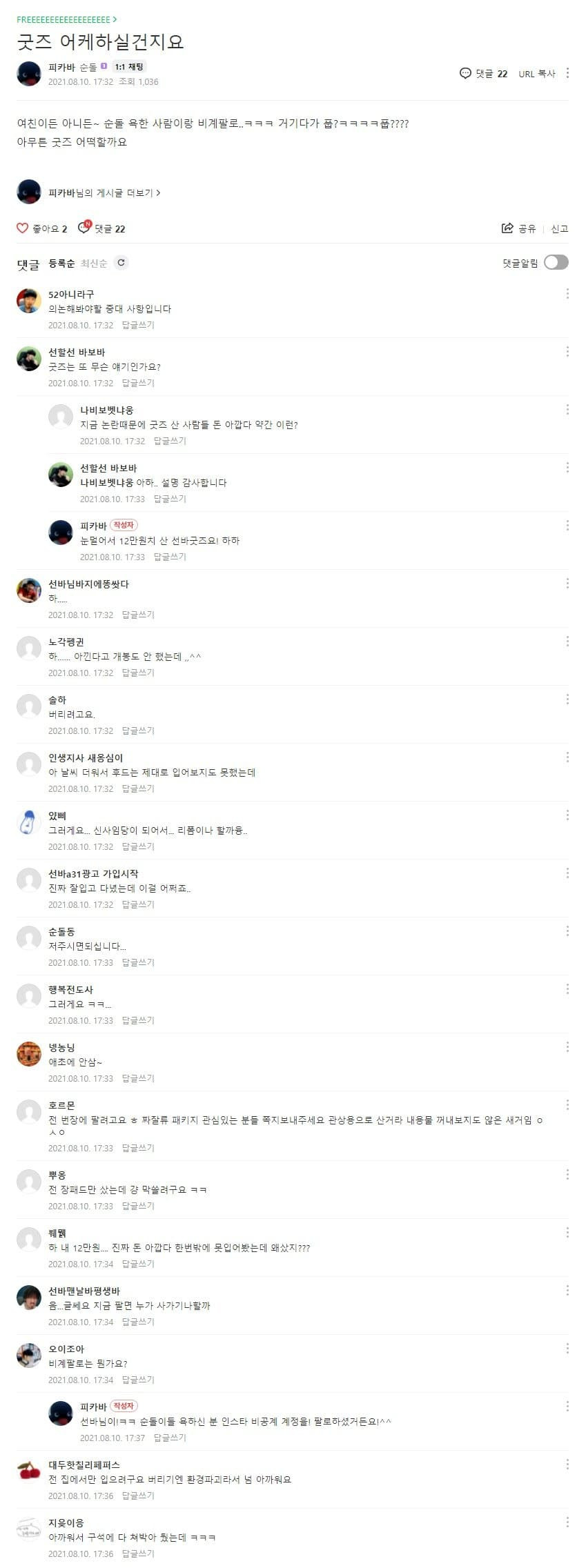The image size is (586, 1568).
Task: Share this post
Action: 518,228
